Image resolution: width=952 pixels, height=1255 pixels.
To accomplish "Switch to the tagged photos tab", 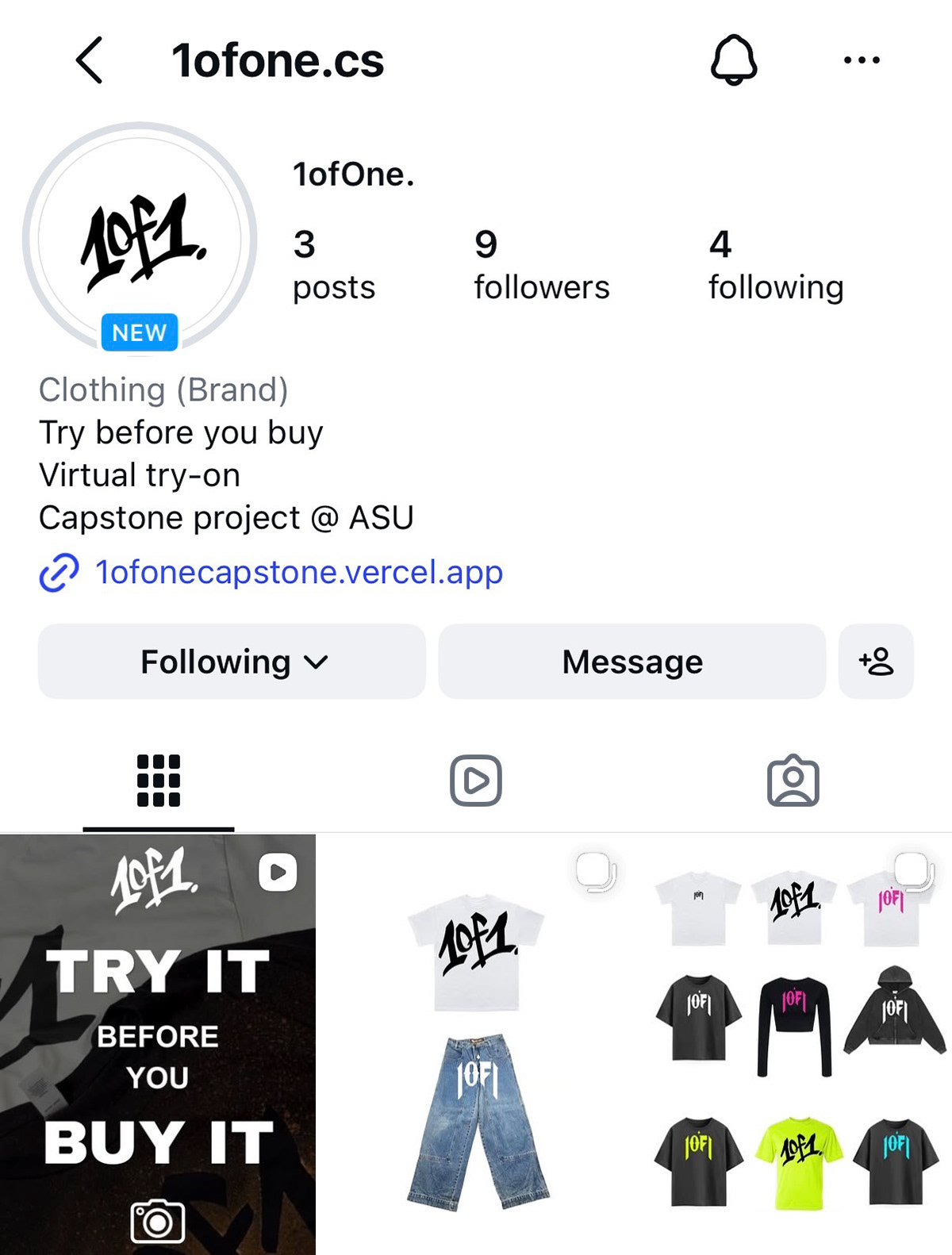I will coord(793,781).
